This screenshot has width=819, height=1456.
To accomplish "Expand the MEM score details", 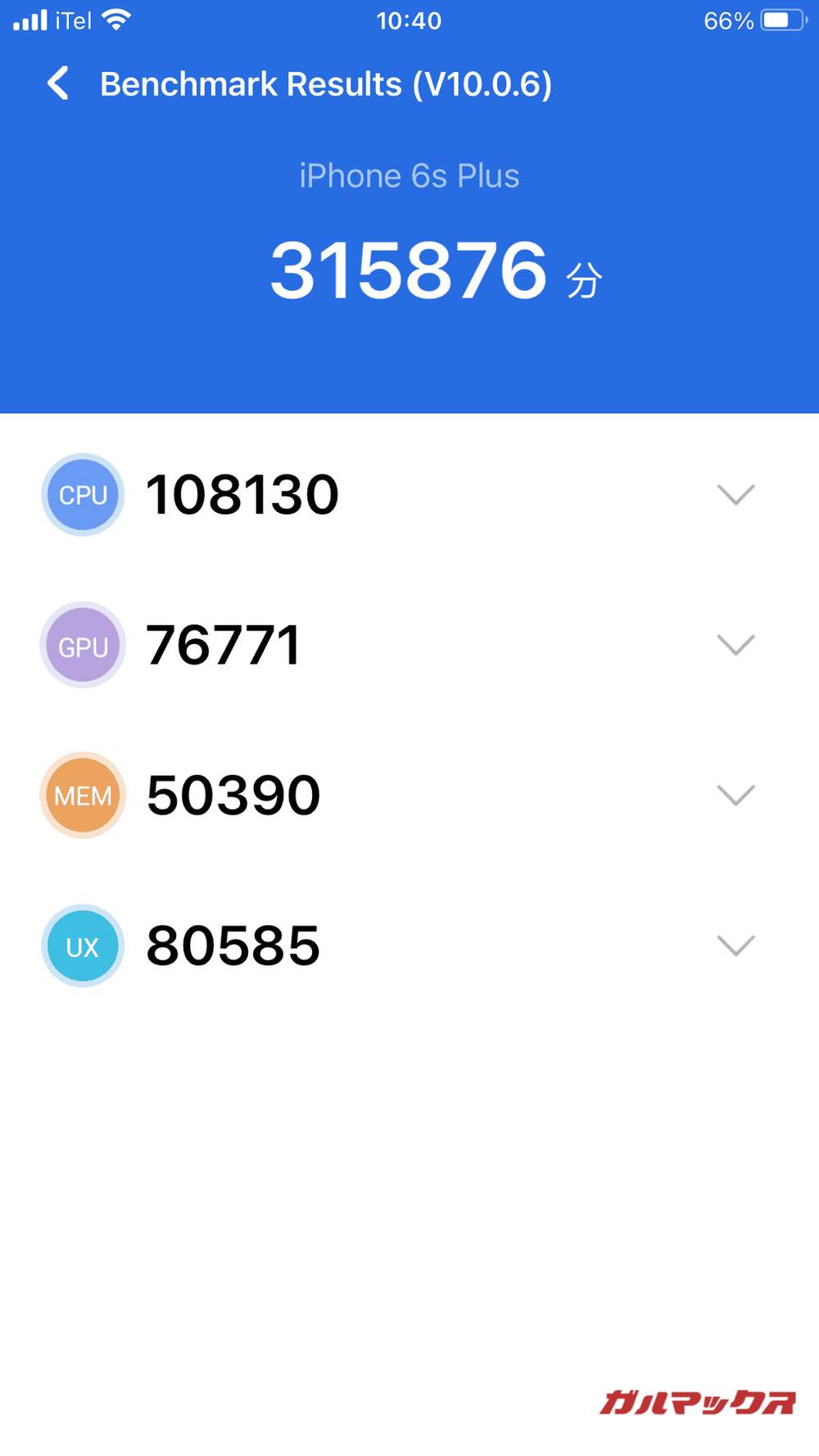I will pyautogui.click(x=736, y=795).
